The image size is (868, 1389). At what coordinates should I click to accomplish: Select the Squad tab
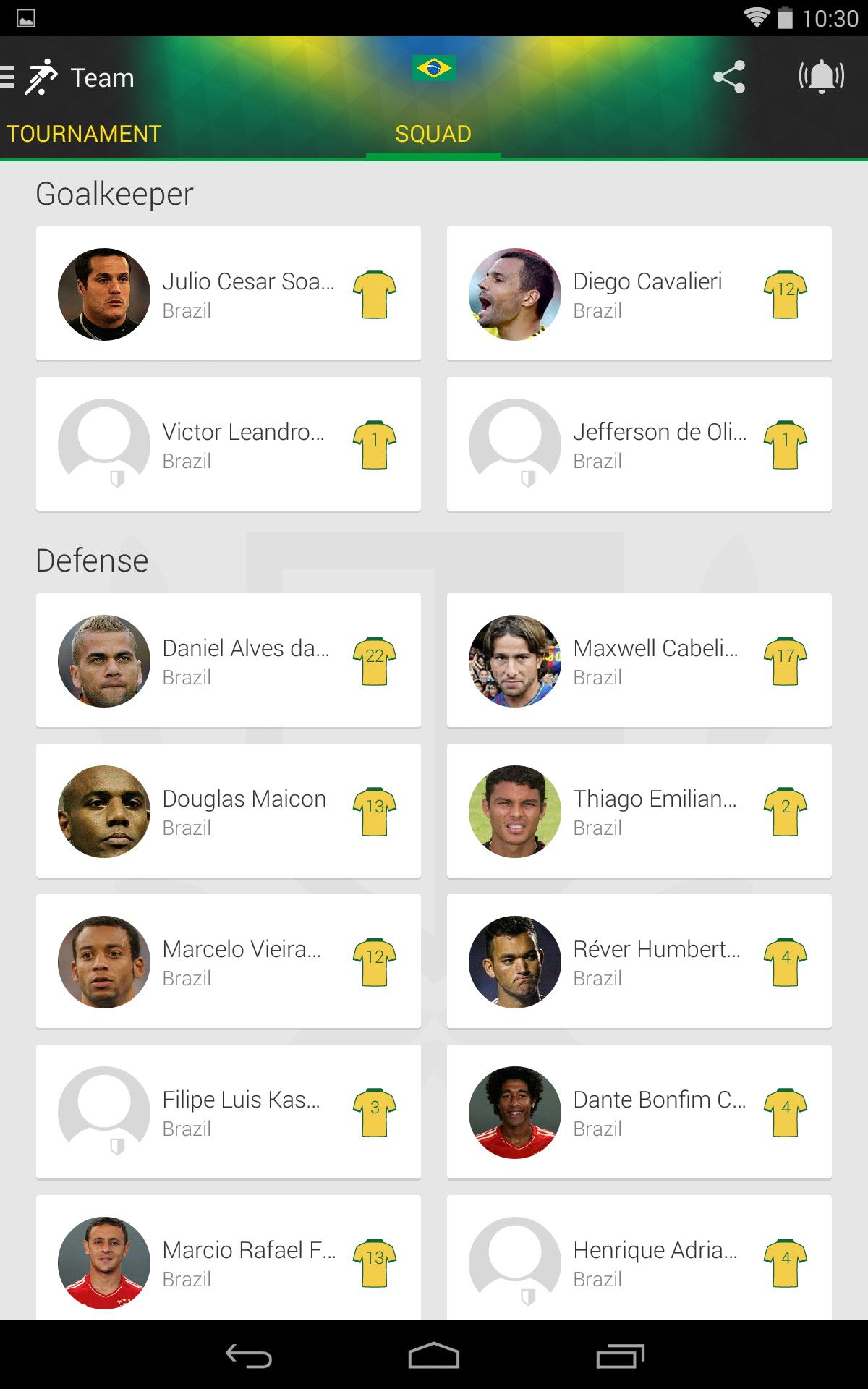[x=433, y=134]
